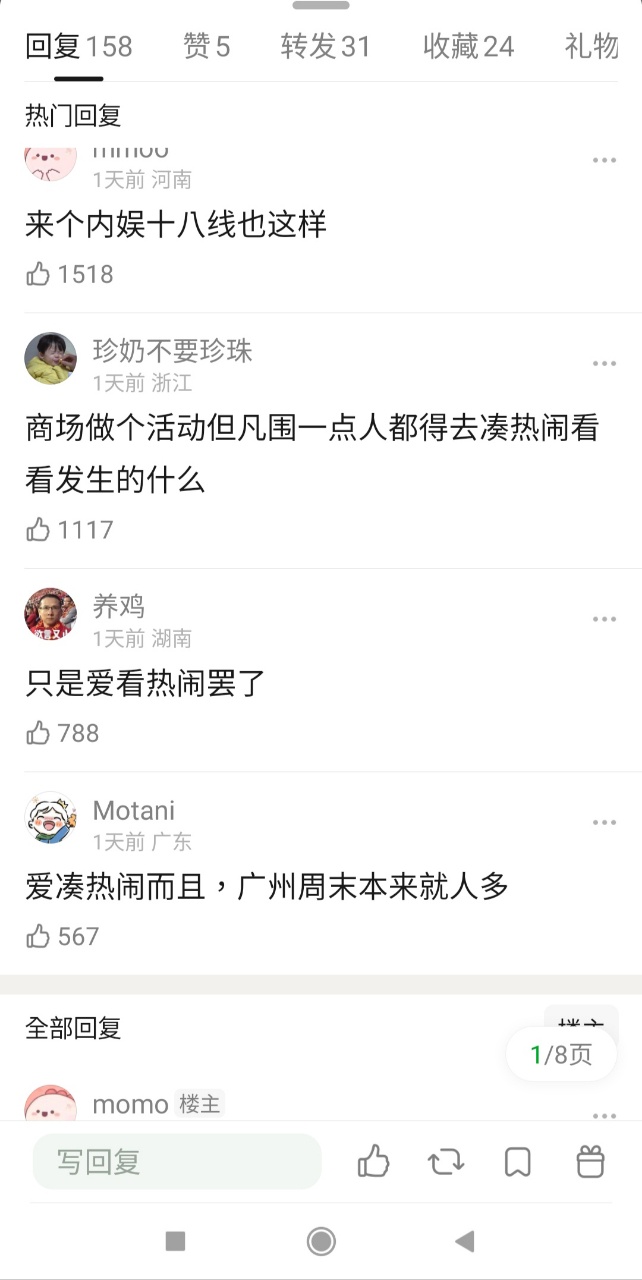Open more options for 珍奶不要珍珠's comment
This screenshot has height=1280, width=642.
pos(604,364)
